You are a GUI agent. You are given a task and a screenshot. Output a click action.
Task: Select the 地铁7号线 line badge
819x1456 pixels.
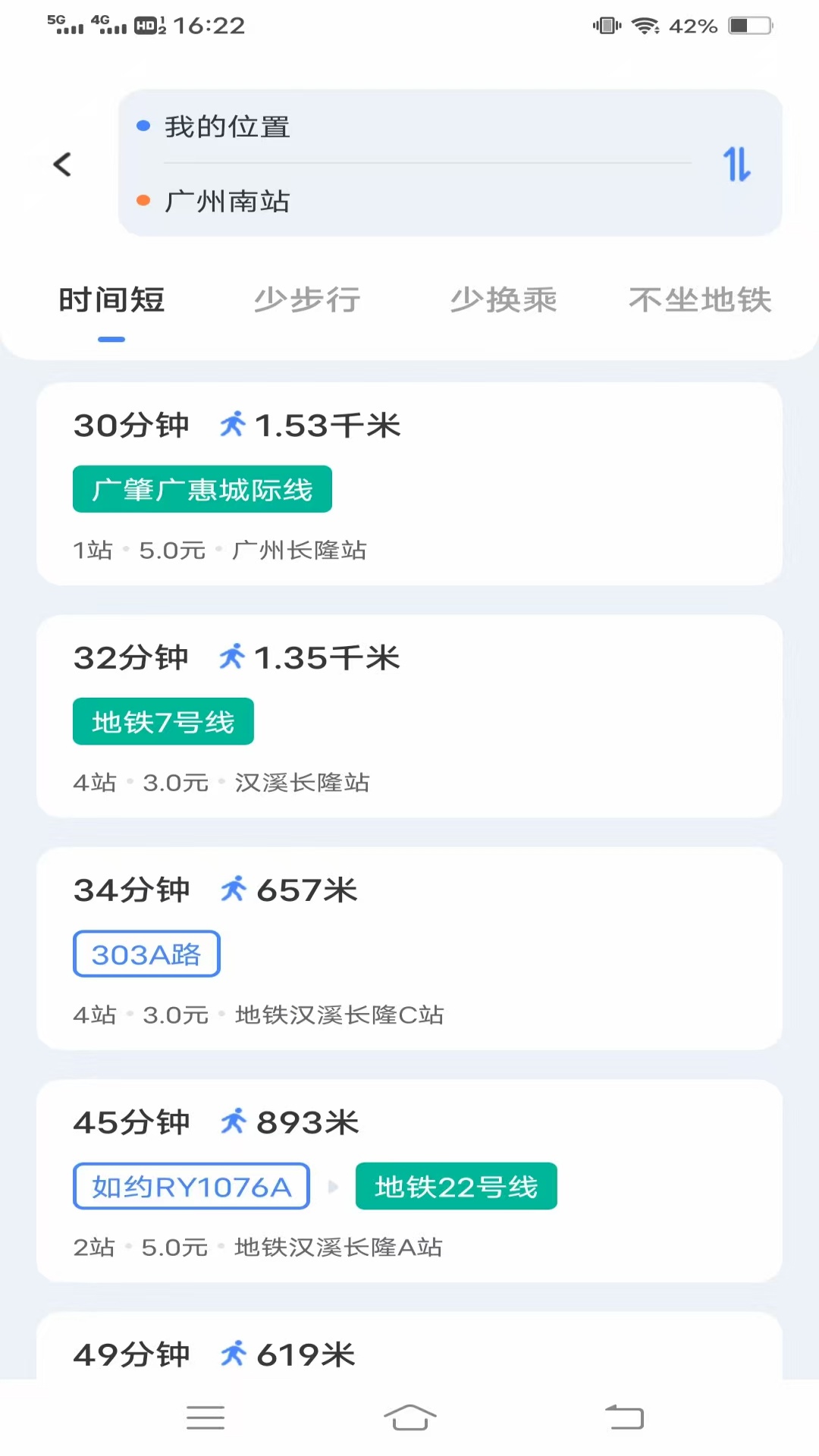point(163,721)
